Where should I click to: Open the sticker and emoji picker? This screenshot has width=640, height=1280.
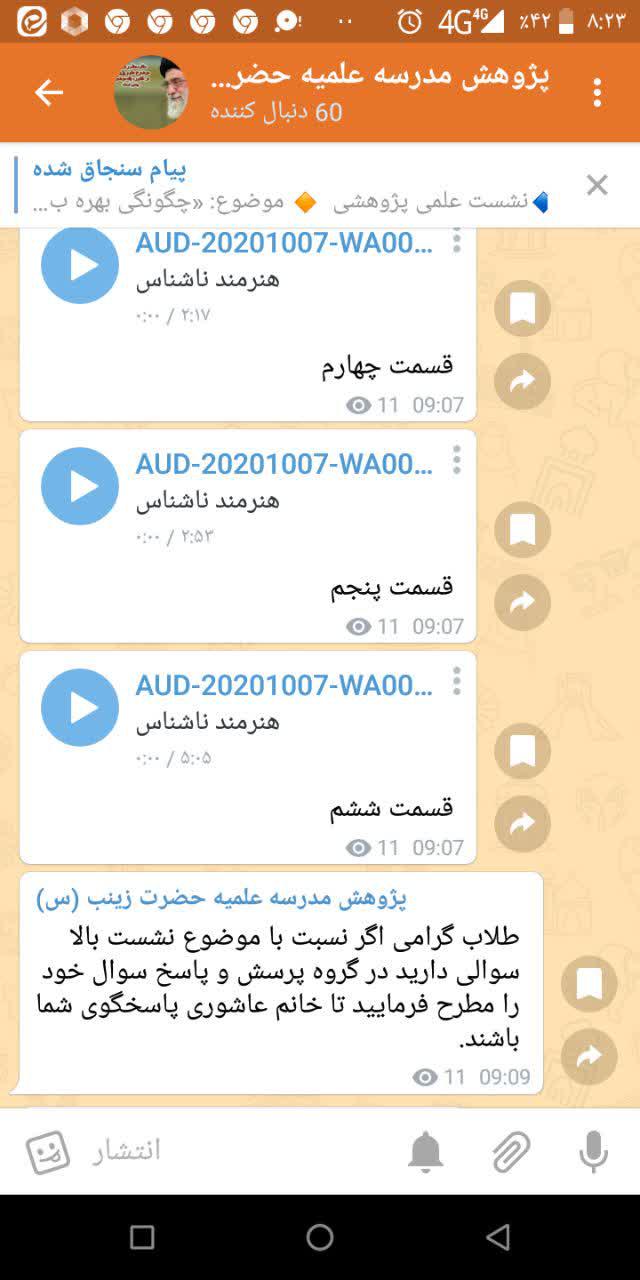pyautogui.click(x=48, y=1152)
